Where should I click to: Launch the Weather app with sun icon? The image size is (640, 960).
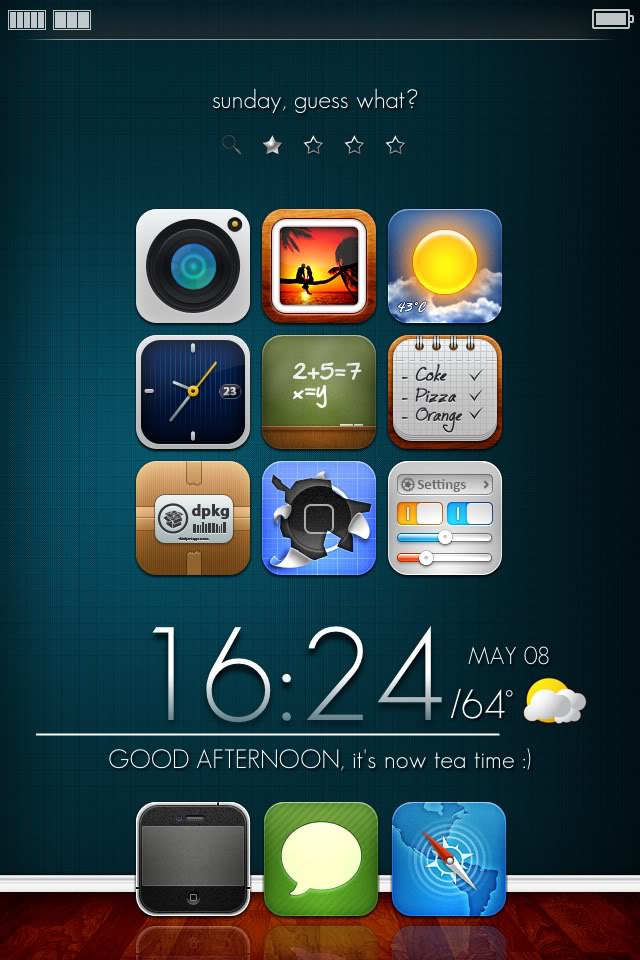[x=445, y=266]
